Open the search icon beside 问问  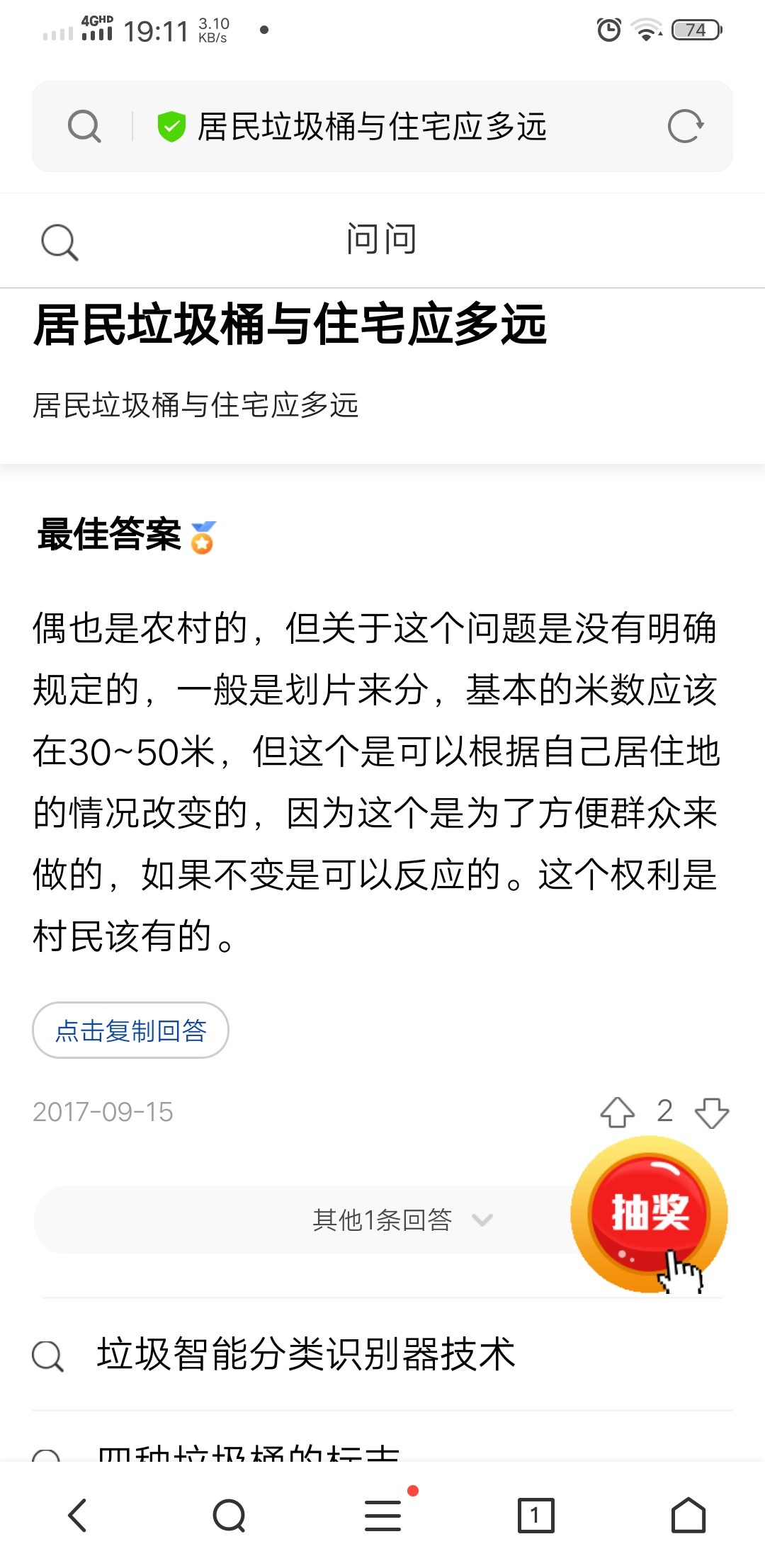(59, 242)
